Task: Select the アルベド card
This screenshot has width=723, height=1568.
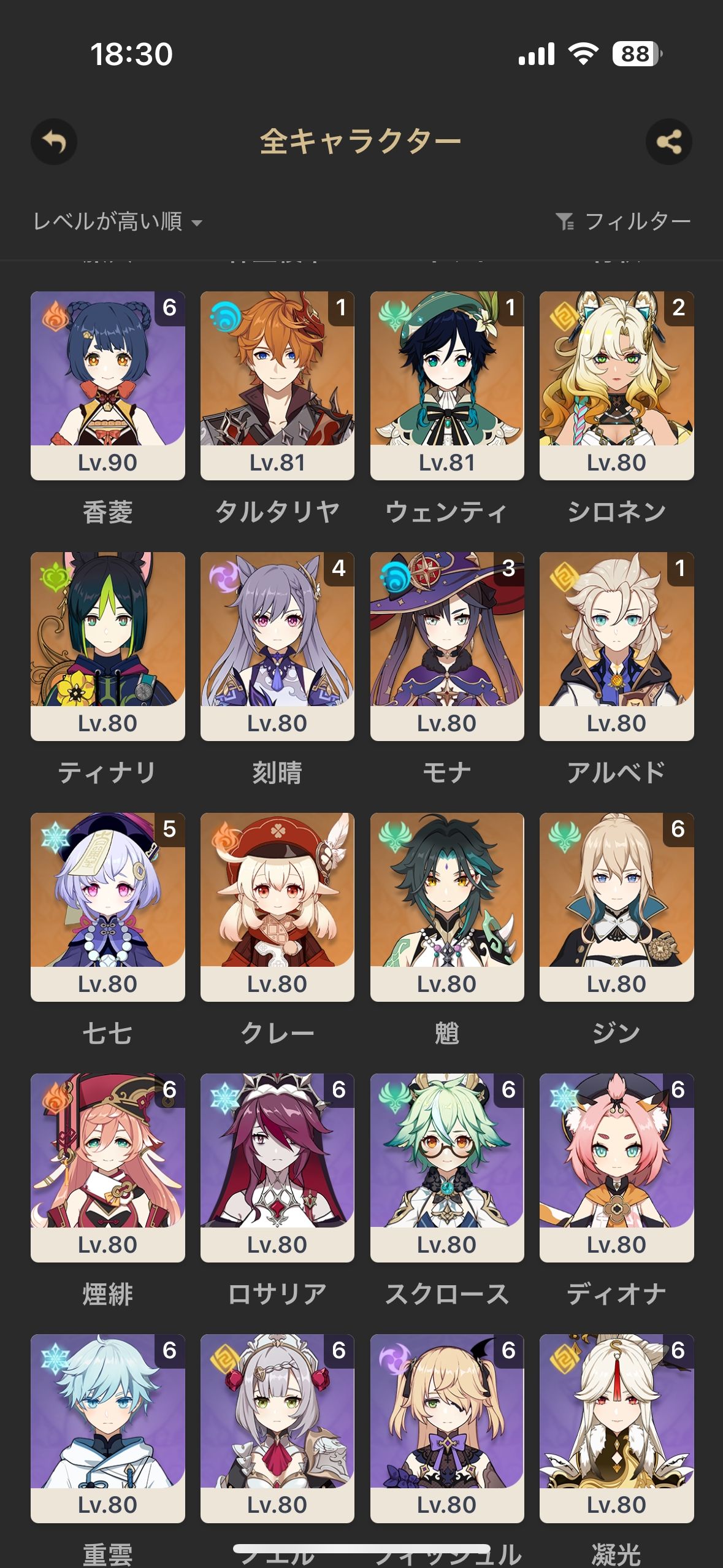Action: click(x=616, y=646)
